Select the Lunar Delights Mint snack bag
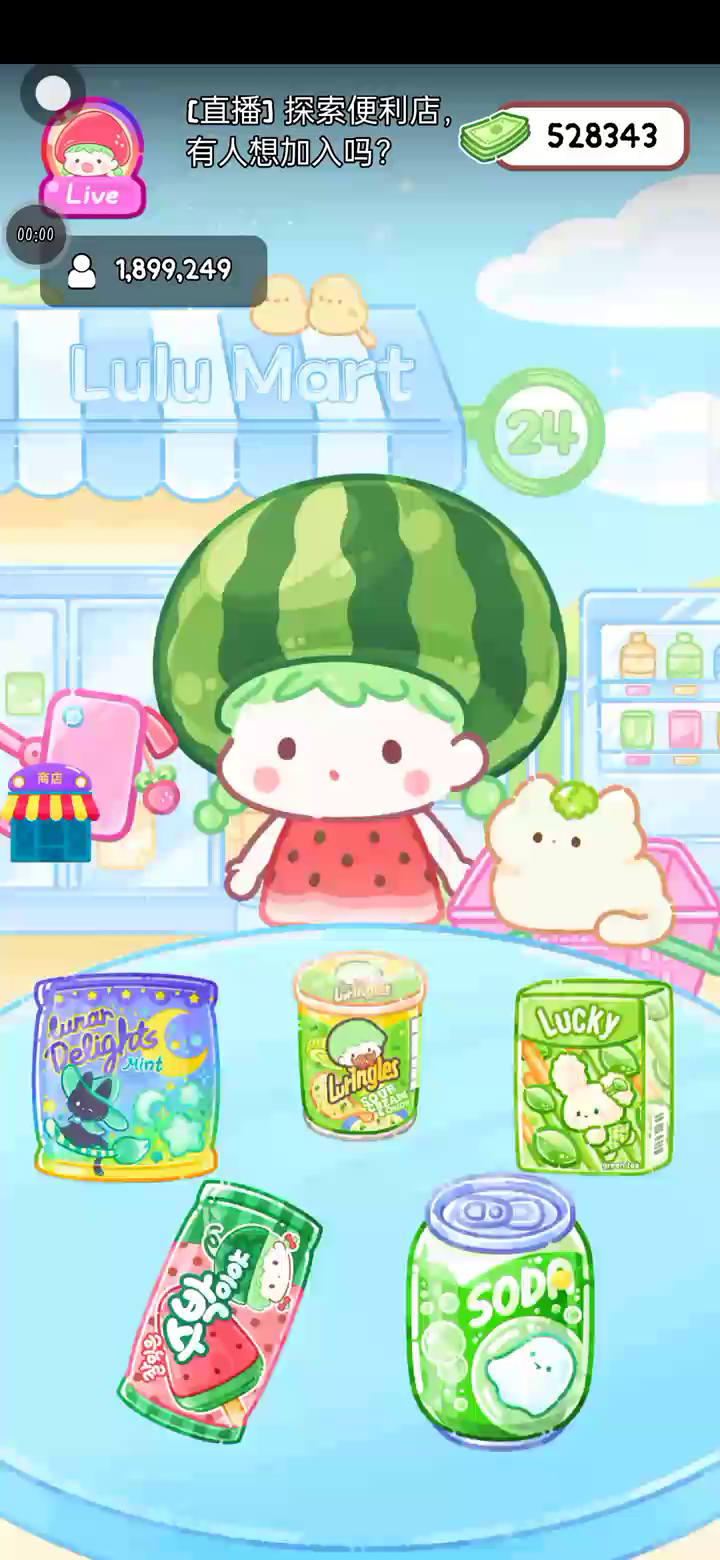This screenshot has width=720, height=1560. pos(126,1076)
